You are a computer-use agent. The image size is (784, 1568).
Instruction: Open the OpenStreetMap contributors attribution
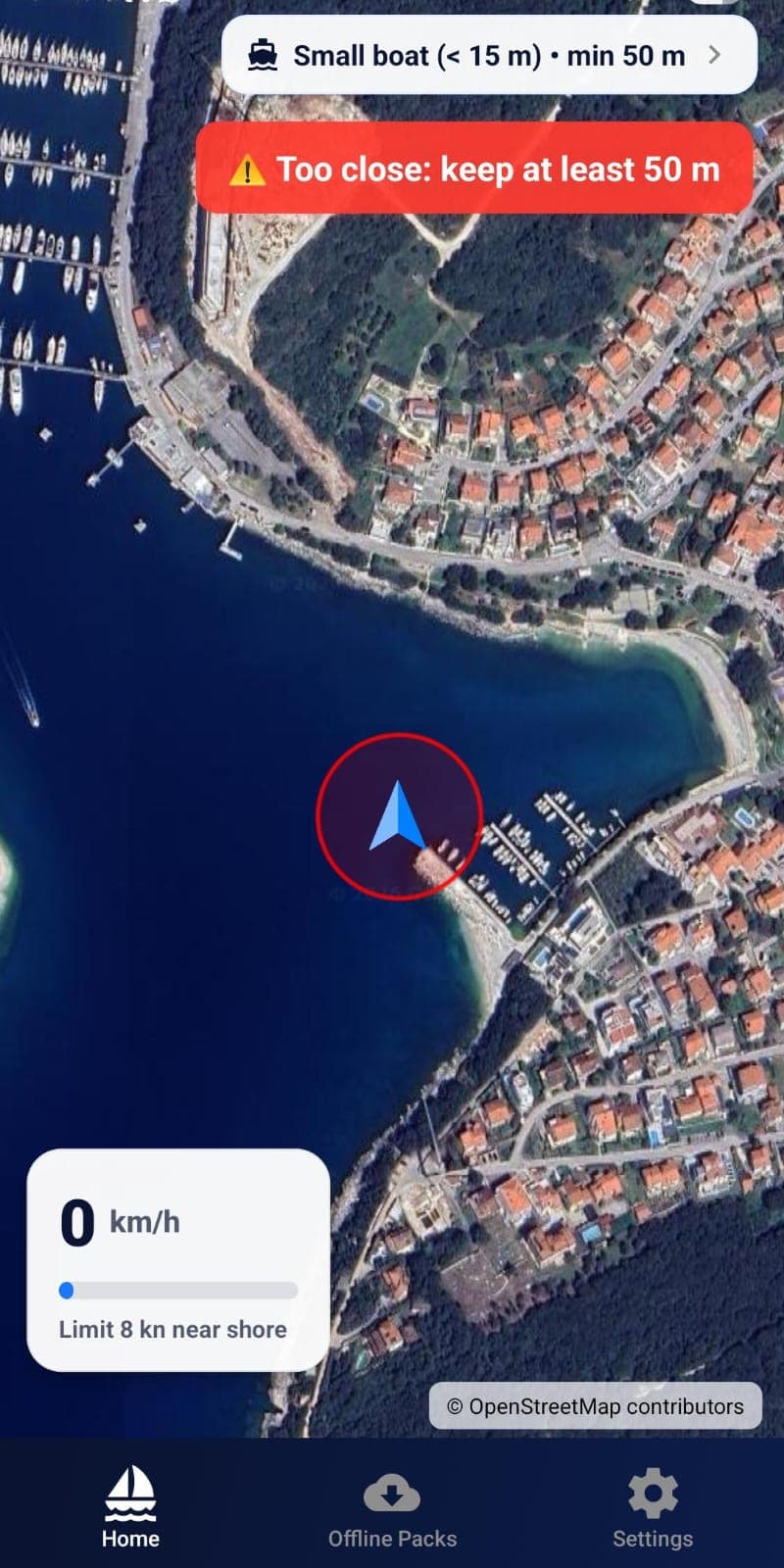(x=596, y=1405)
